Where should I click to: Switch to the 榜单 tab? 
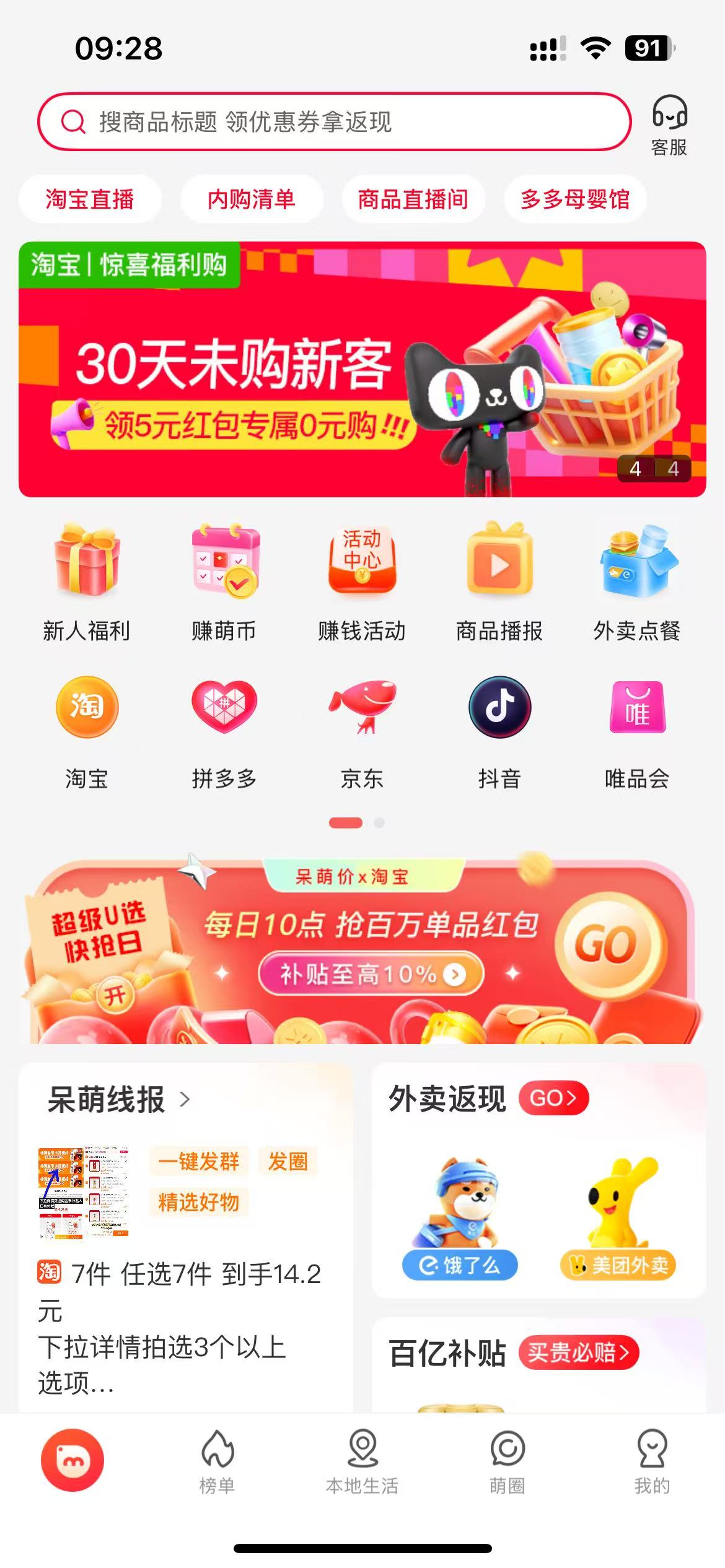(x=217, y=1461)
